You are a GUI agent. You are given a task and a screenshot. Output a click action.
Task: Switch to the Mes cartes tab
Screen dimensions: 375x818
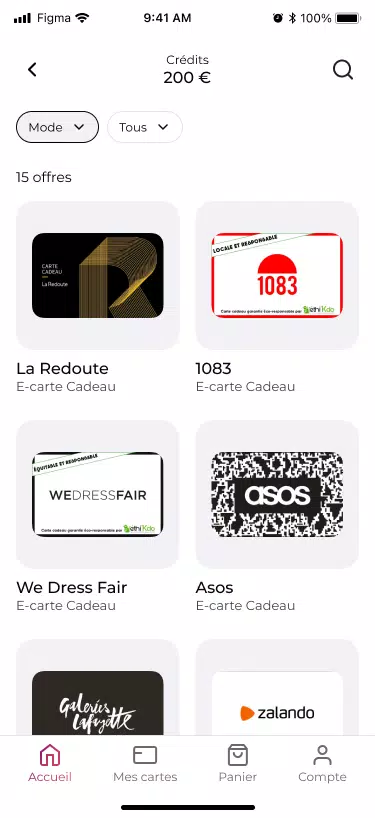click(145, 763)
